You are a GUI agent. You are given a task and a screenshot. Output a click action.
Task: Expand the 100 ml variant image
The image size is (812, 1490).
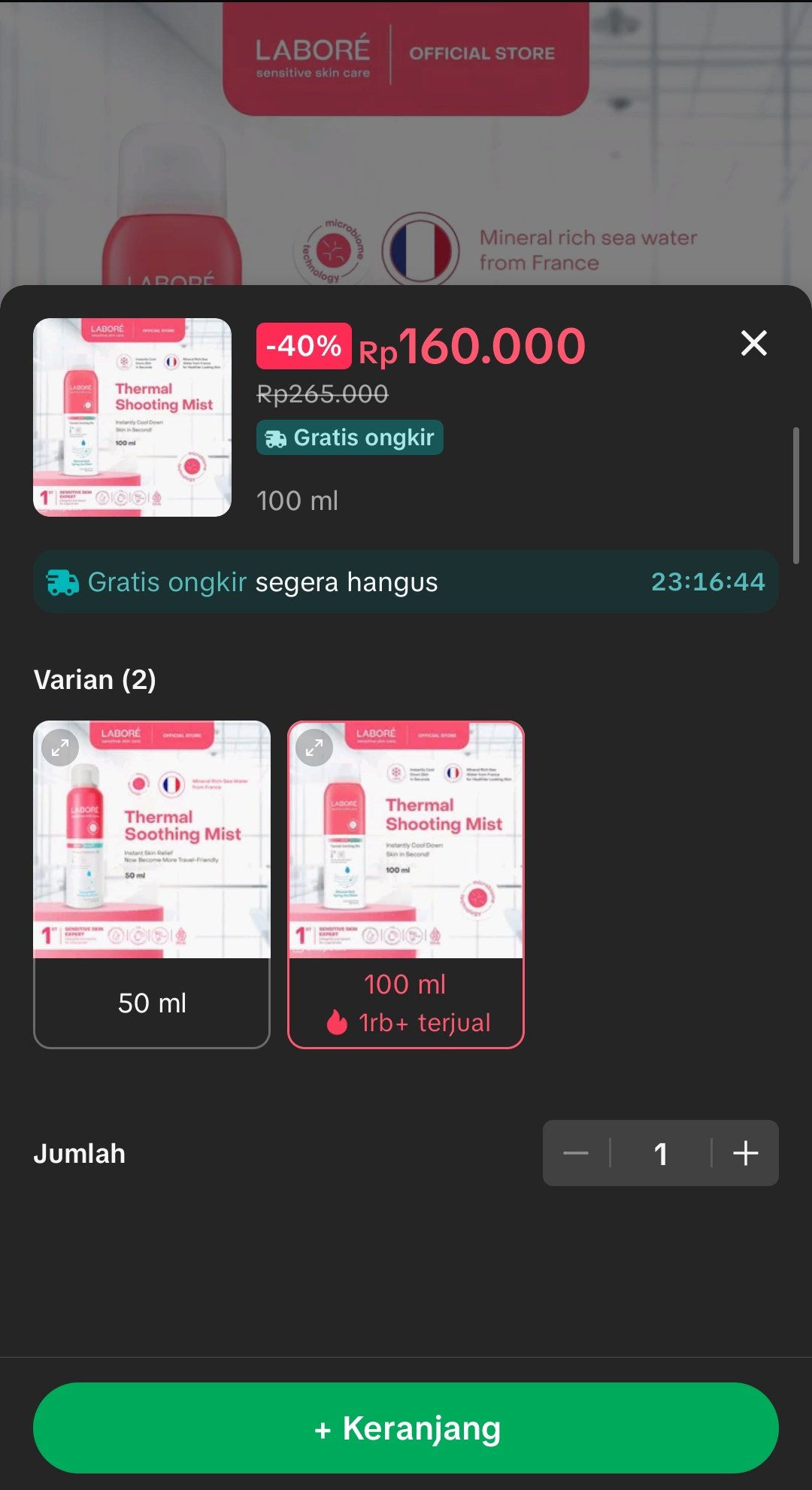click(x=314, y=748)
